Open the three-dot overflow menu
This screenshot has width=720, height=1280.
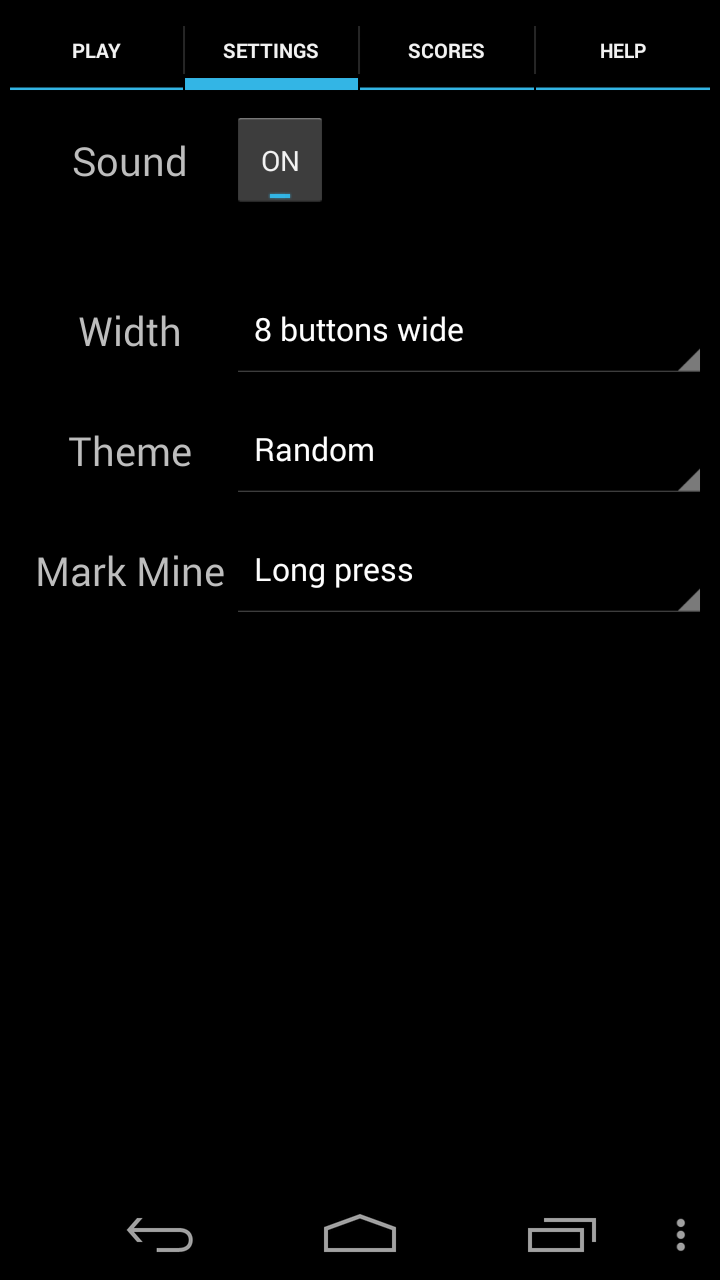pos(680,1235)
